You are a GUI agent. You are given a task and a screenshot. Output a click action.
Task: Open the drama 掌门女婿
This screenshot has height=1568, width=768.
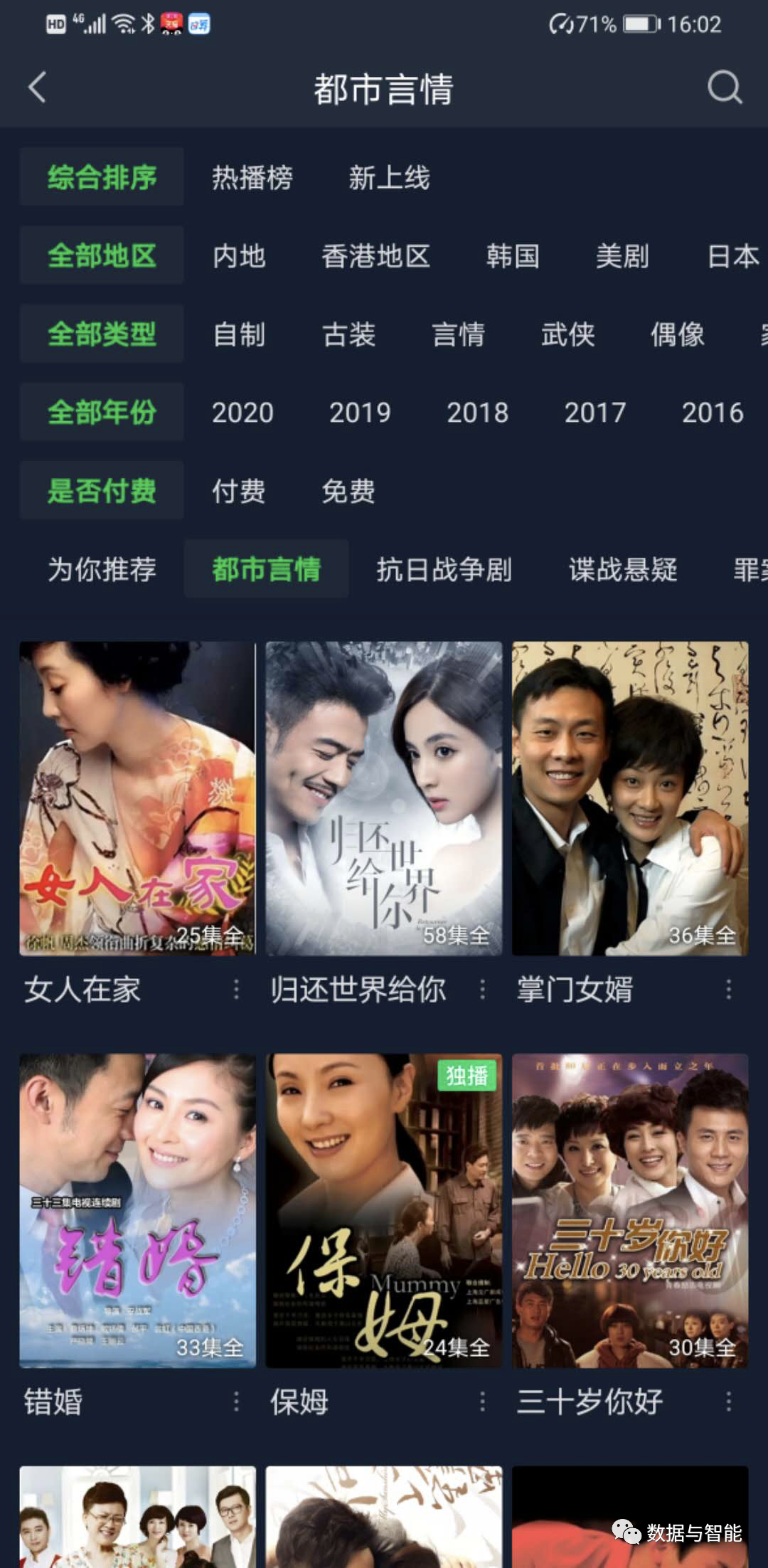tap(630, 798)
